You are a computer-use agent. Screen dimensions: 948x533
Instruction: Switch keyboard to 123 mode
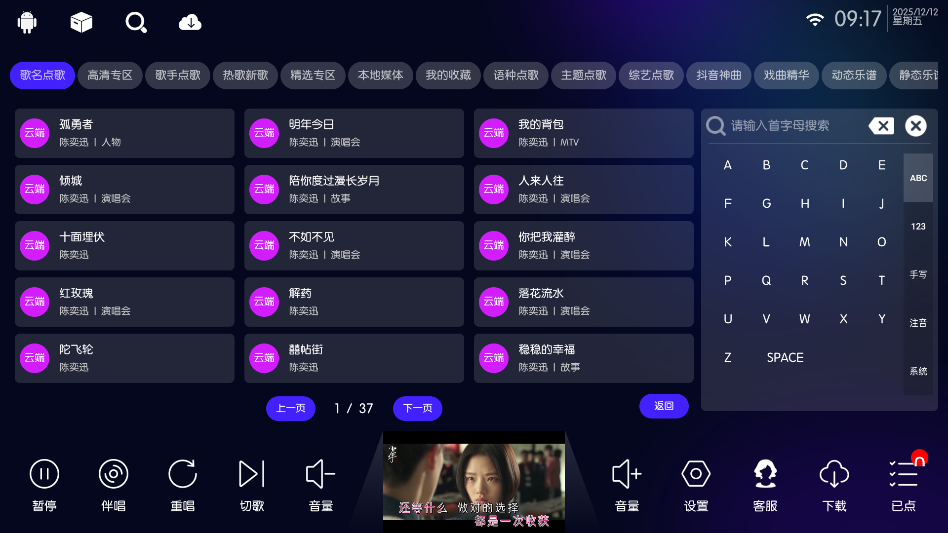click(x=918, y=227)
